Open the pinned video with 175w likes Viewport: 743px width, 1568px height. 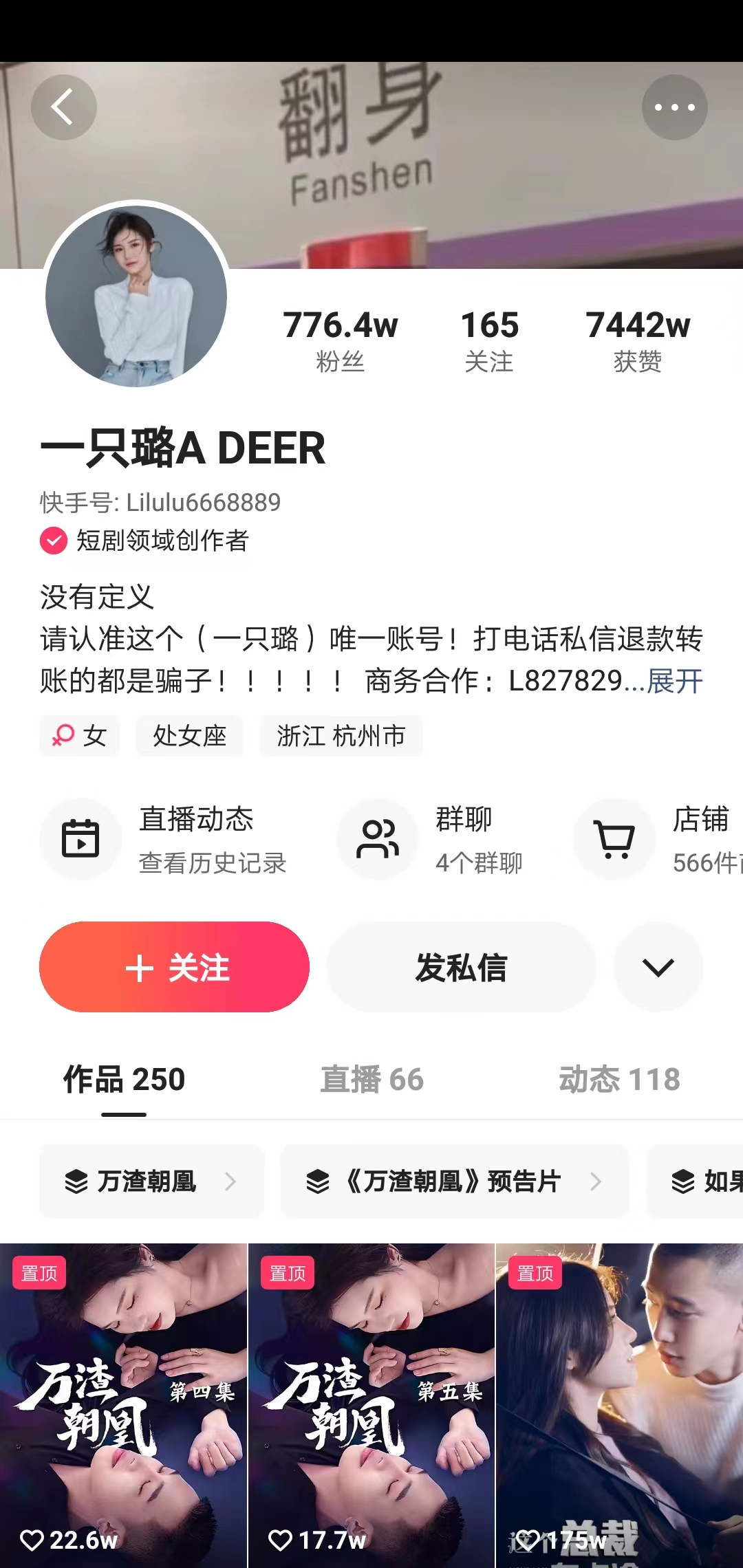[x=619, y=1403]
